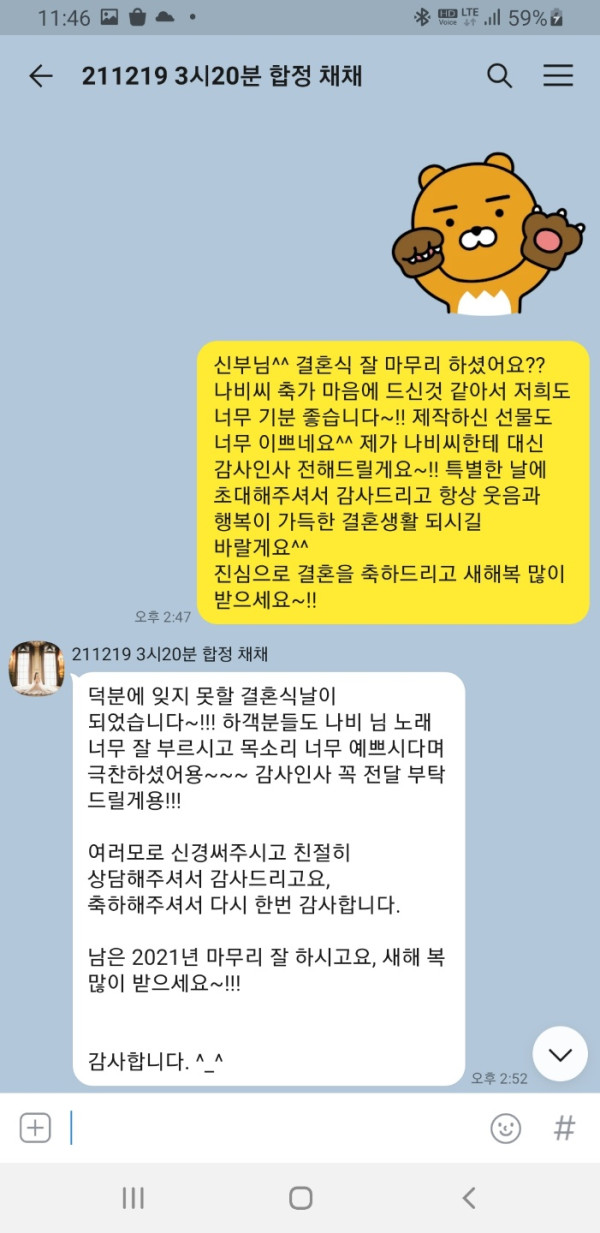
Task: Go back from the chat room
Action: 40,76
